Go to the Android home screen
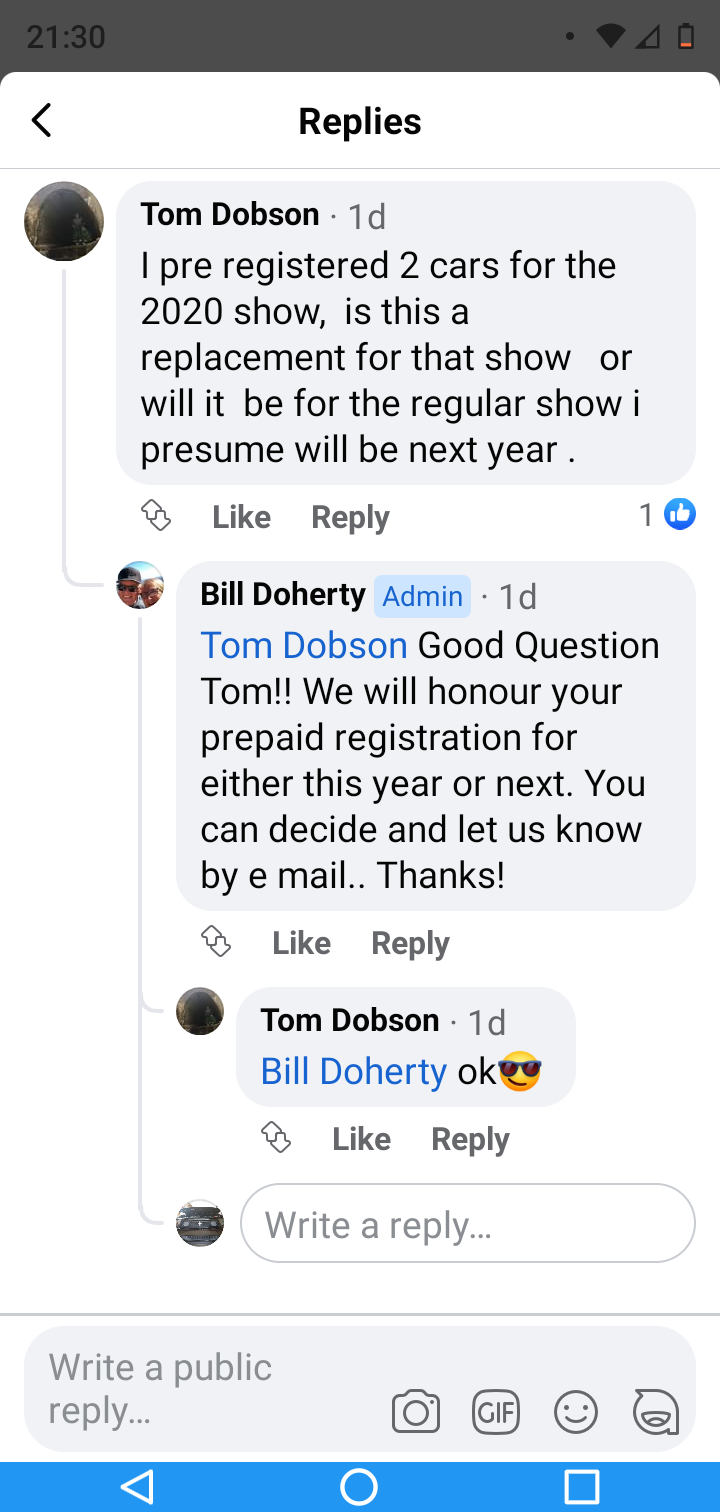 pos(359,1486)
